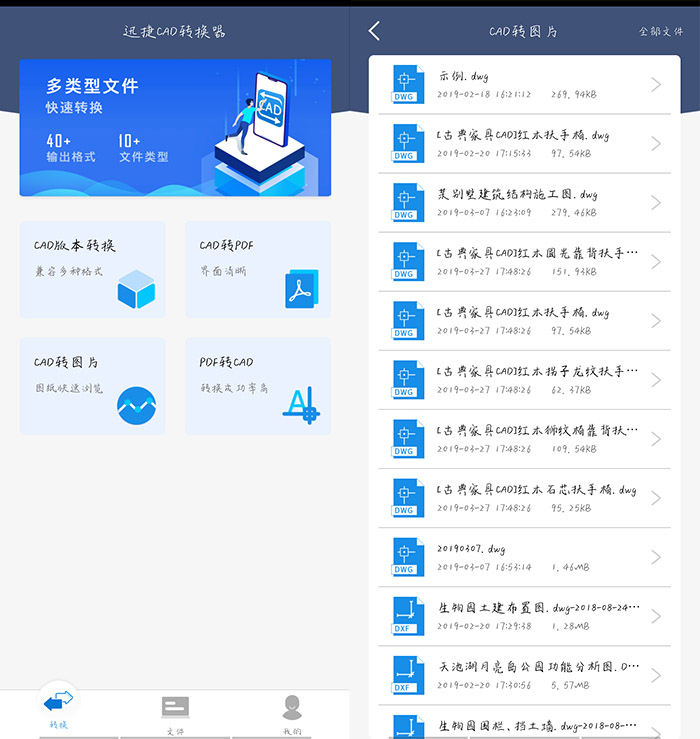Open the file 示例.dwg
This screenshot has height=739, width=700.
click(524, 84)
